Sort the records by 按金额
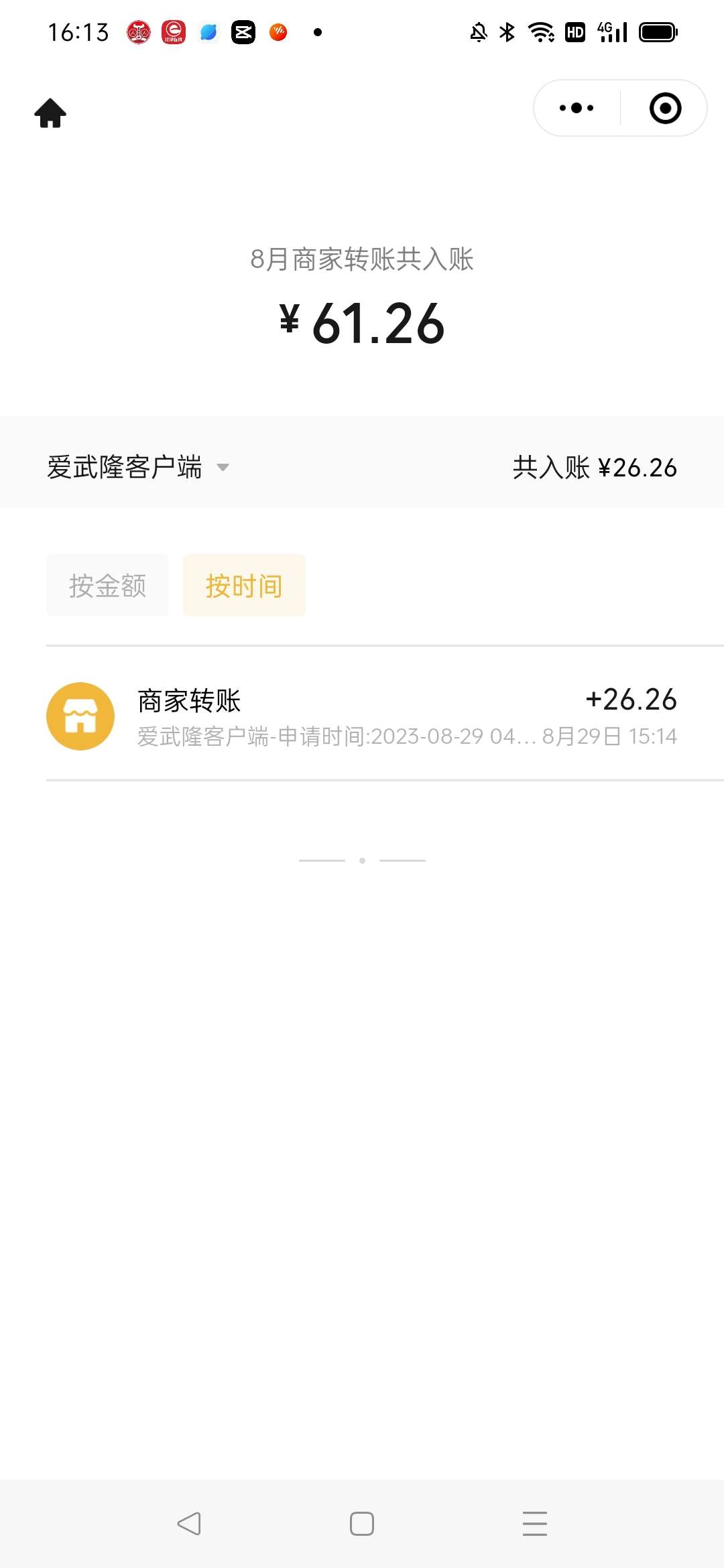Image resolution: width=724 pixels, height=1568 pixels. [107, 585]
